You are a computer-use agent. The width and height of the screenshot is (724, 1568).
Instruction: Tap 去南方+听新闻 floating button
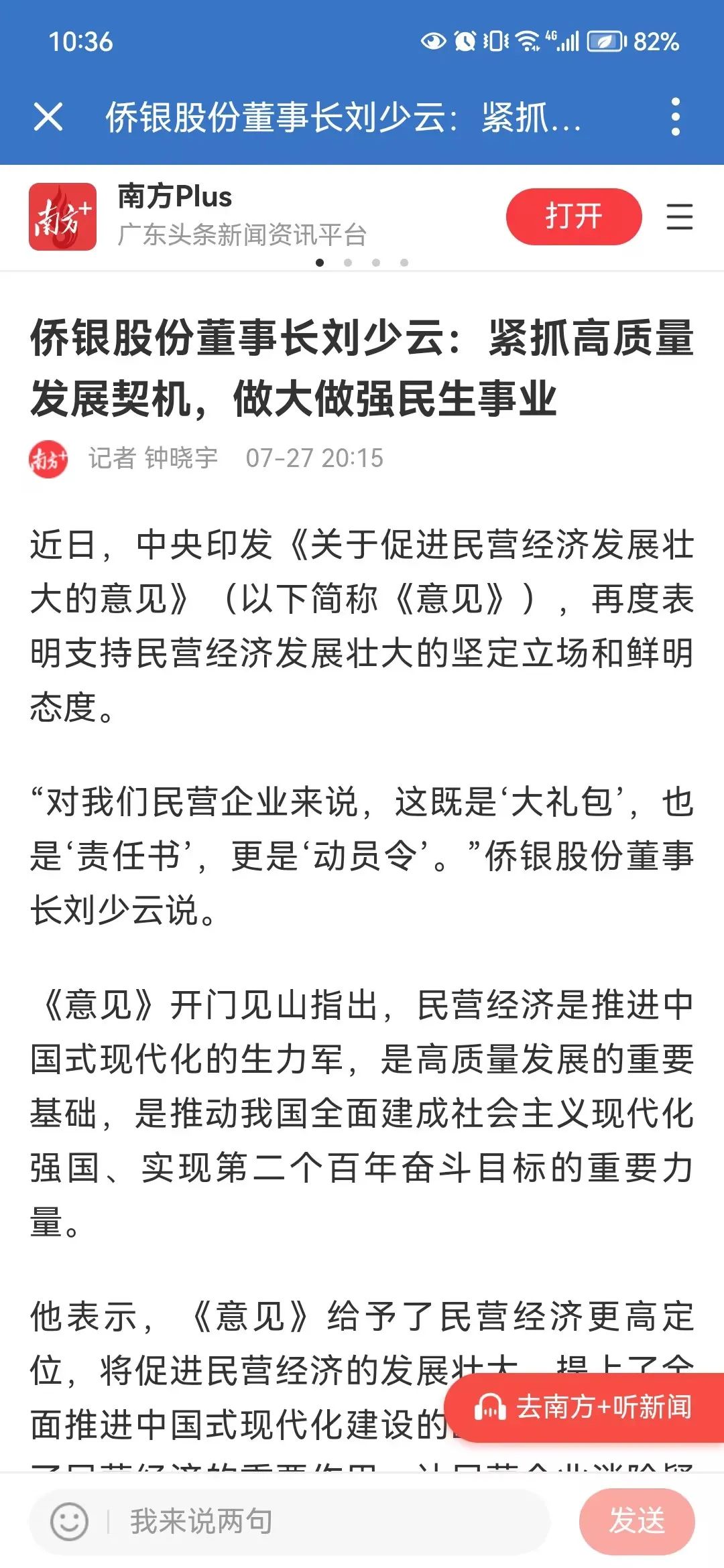[x=585, y=1407]
